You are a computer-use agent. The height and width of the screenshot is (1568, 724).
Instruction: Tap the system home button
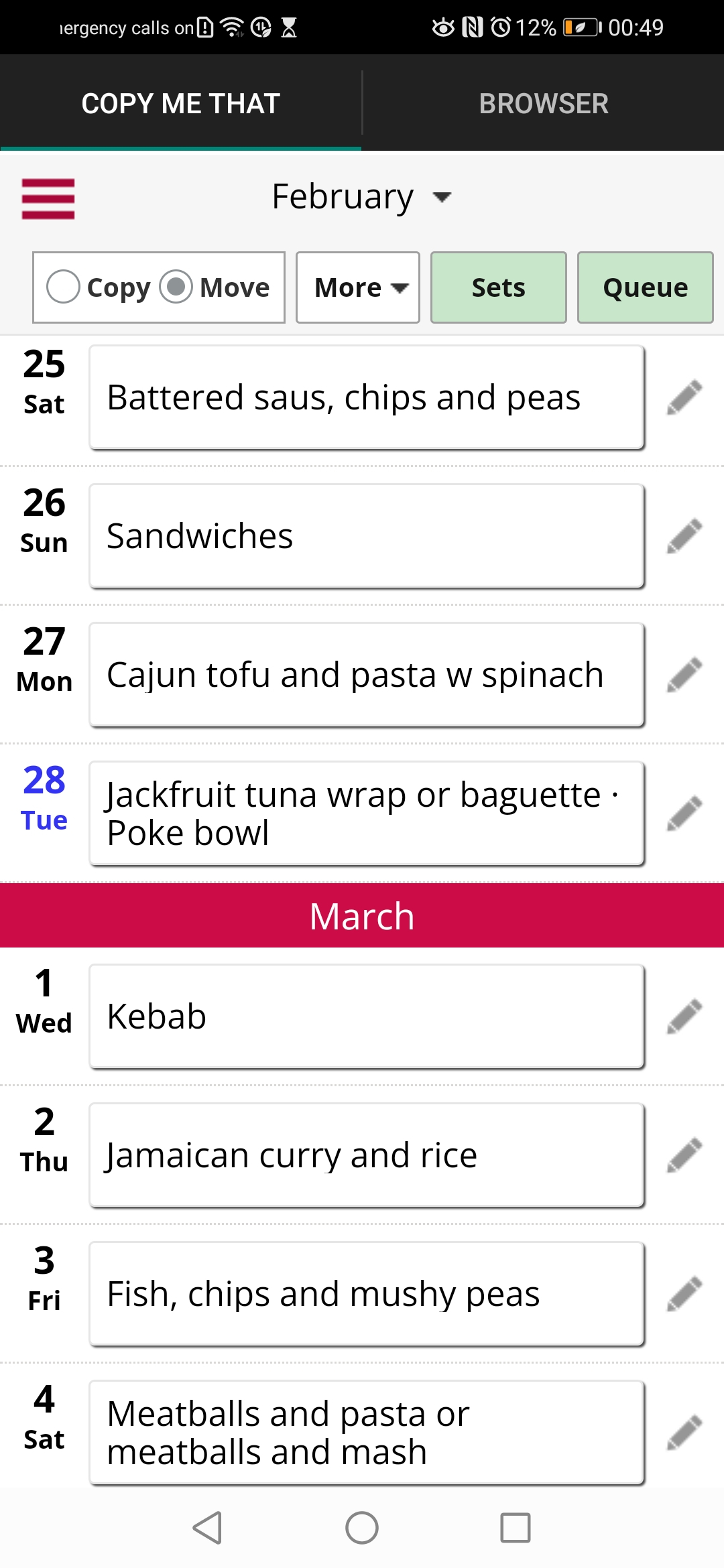pyautogui.click(x=362, y=1528)
